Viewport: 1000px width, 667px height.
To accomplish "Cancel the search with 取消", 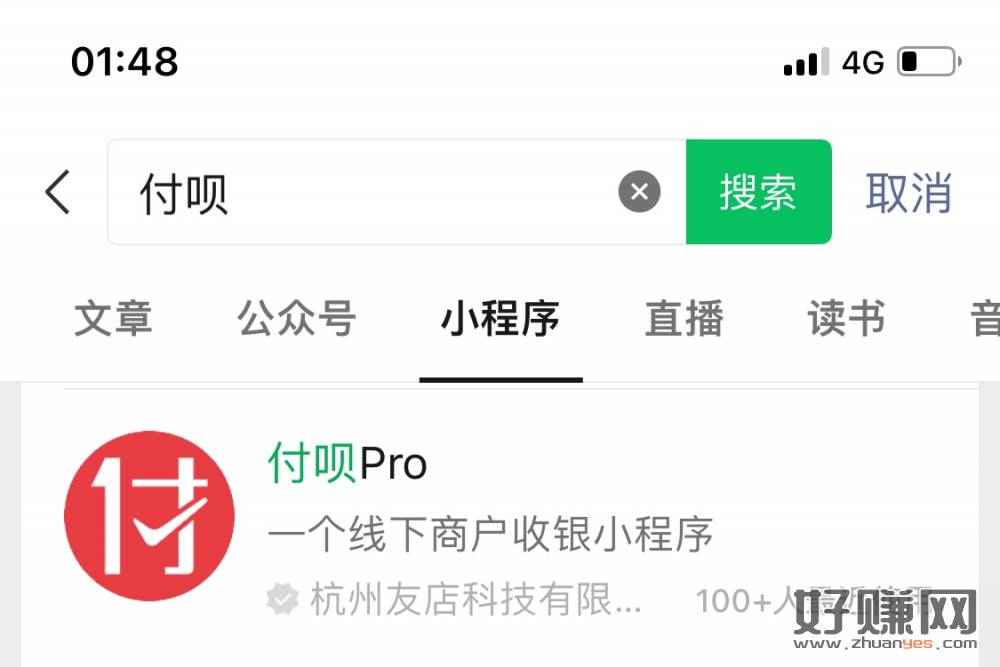I will (908, 192).
